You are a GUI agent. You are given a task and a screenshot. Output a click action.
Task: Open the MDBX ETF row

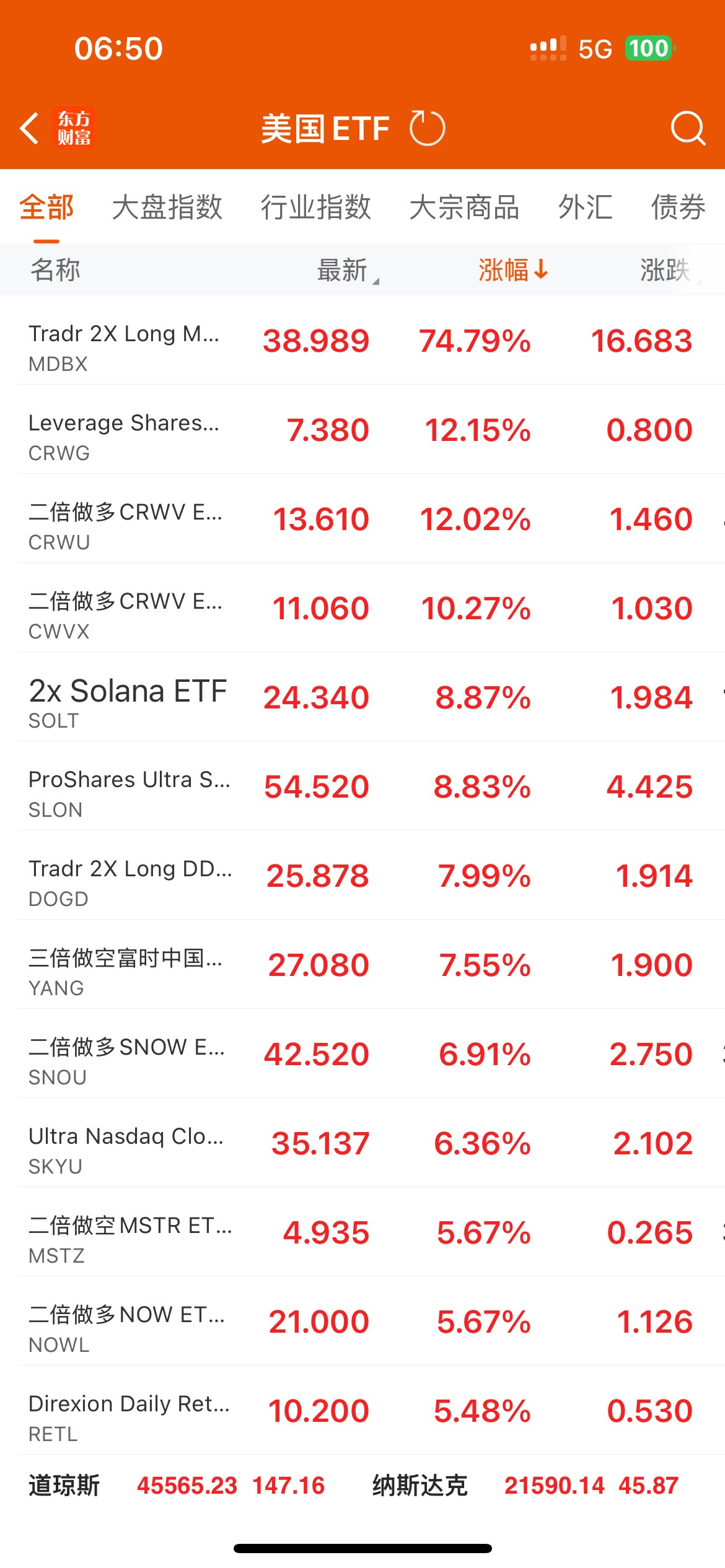point(362,341)
